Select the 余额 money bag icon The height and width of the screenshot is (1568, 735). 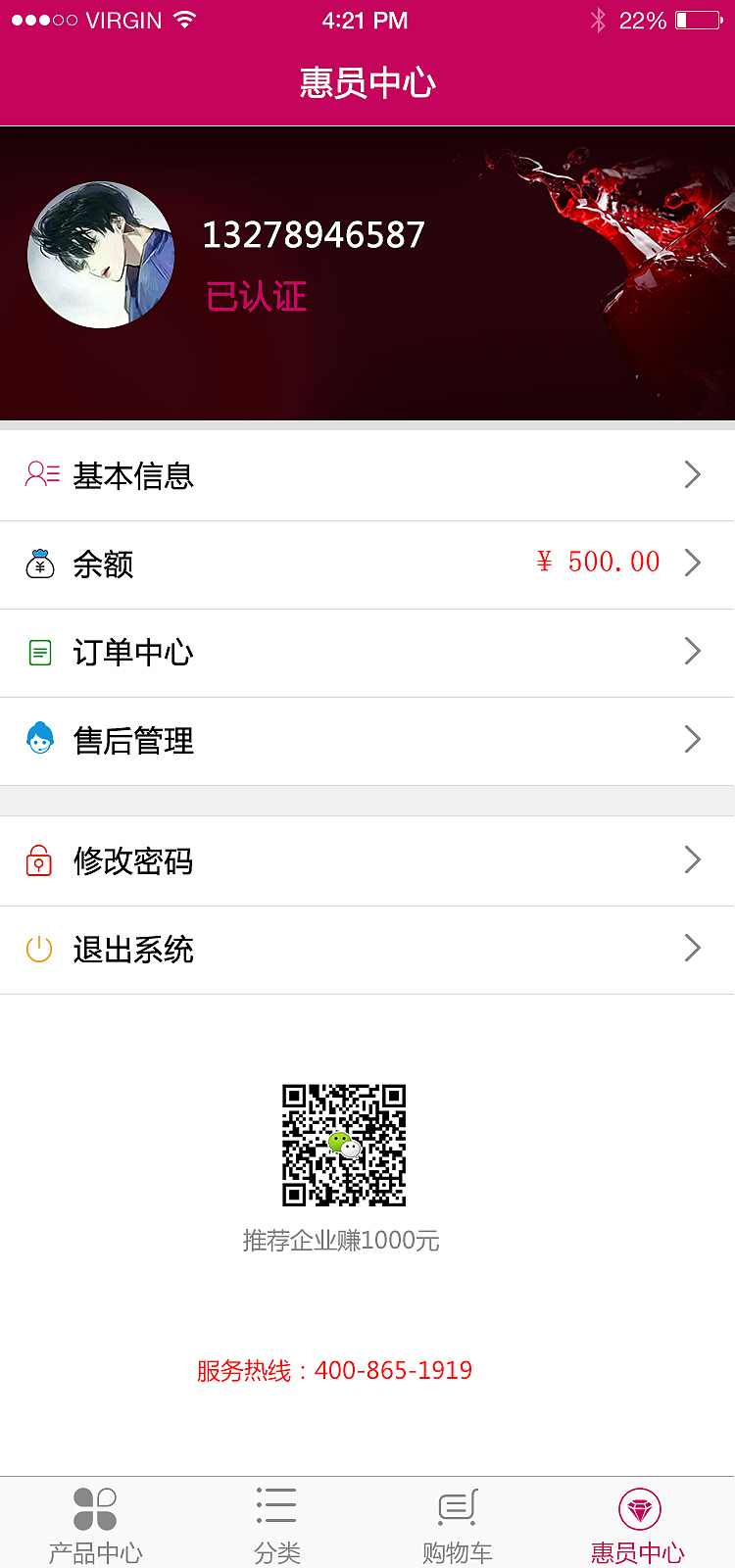pyautogui.click(x=40, y=563)
